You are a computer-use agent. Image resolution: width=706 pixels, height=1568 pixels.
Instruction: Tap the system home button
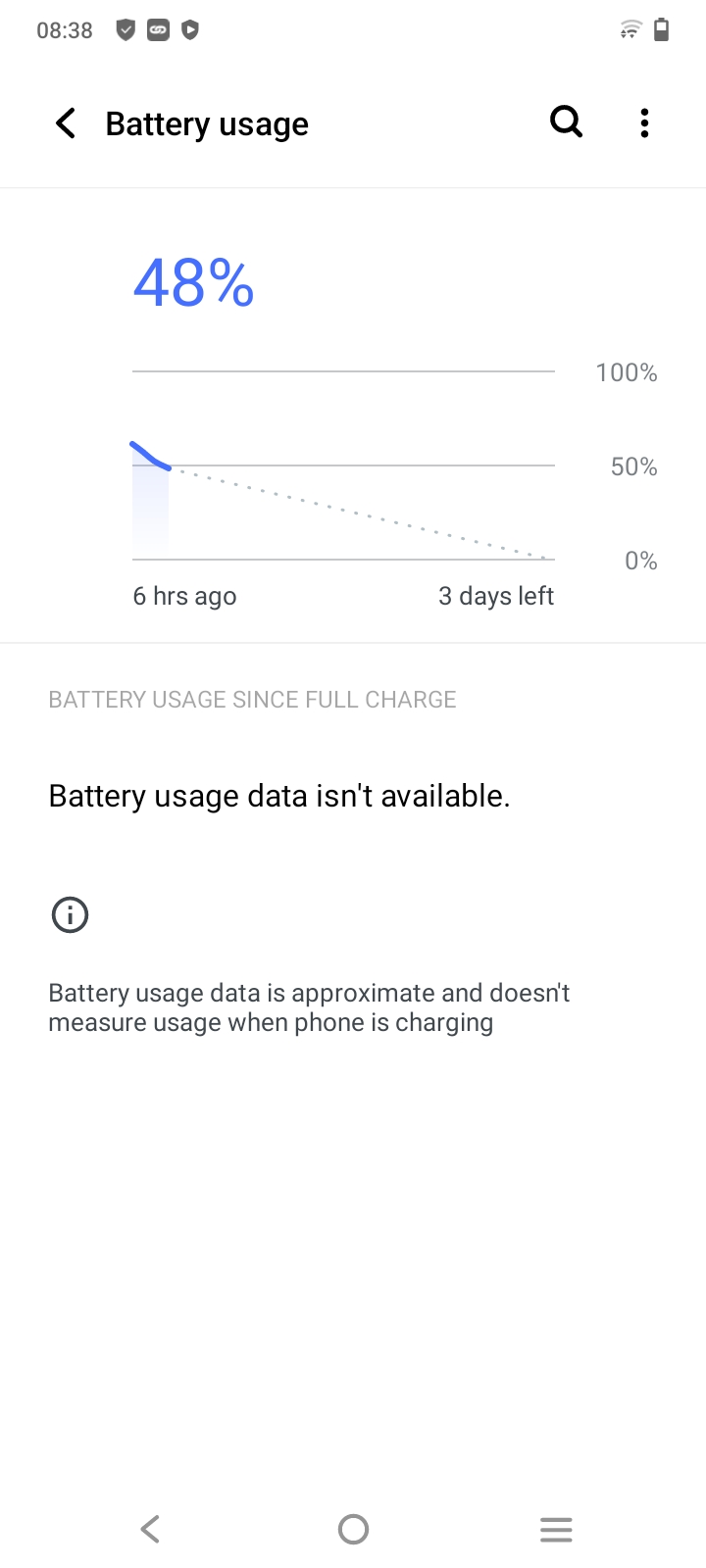point(353,1529)
